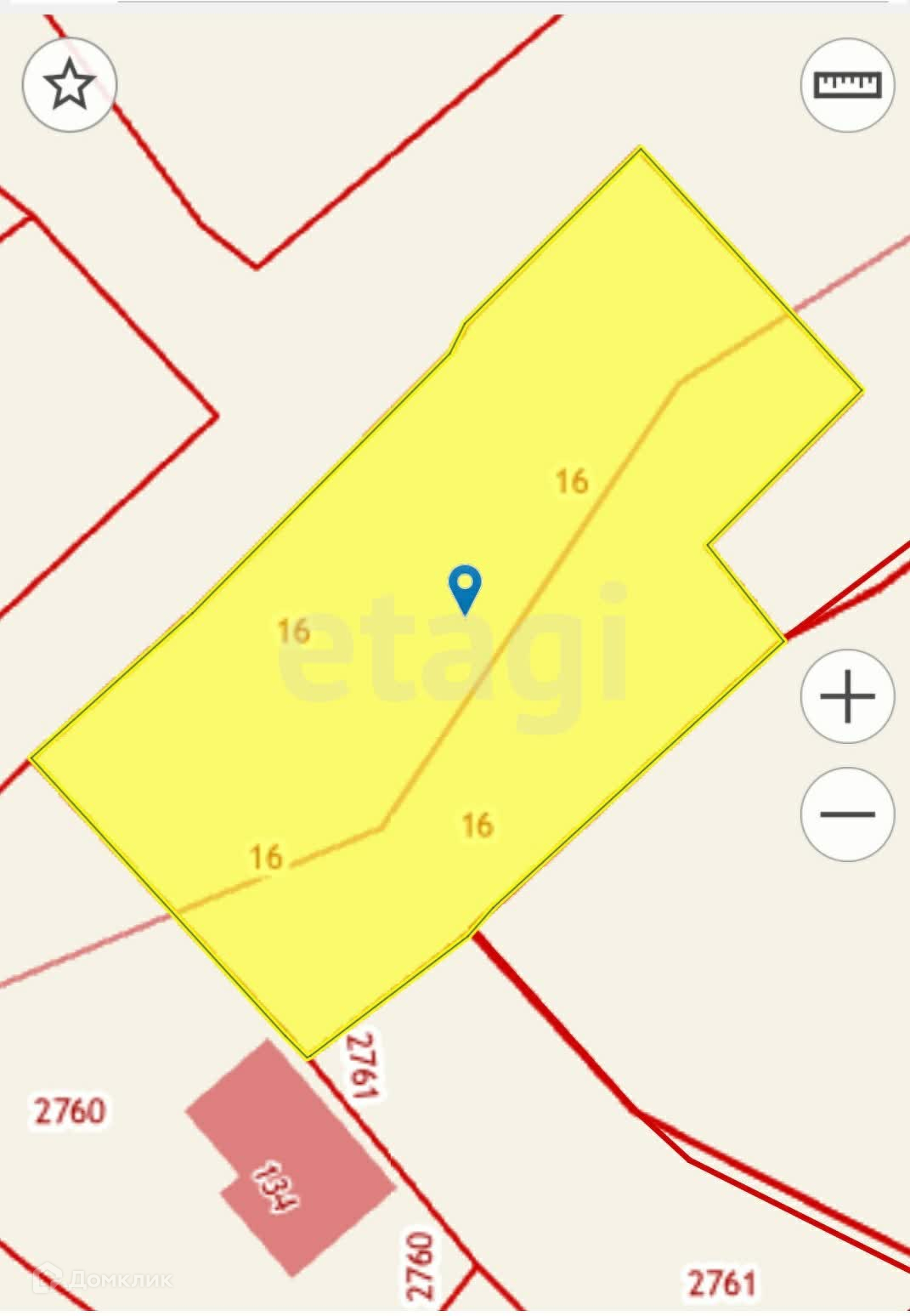Image resolution: width=910 pixels, height=1316 pixels.
Task: Open the ruler measurement tool
Action: [x=847, y=84]
